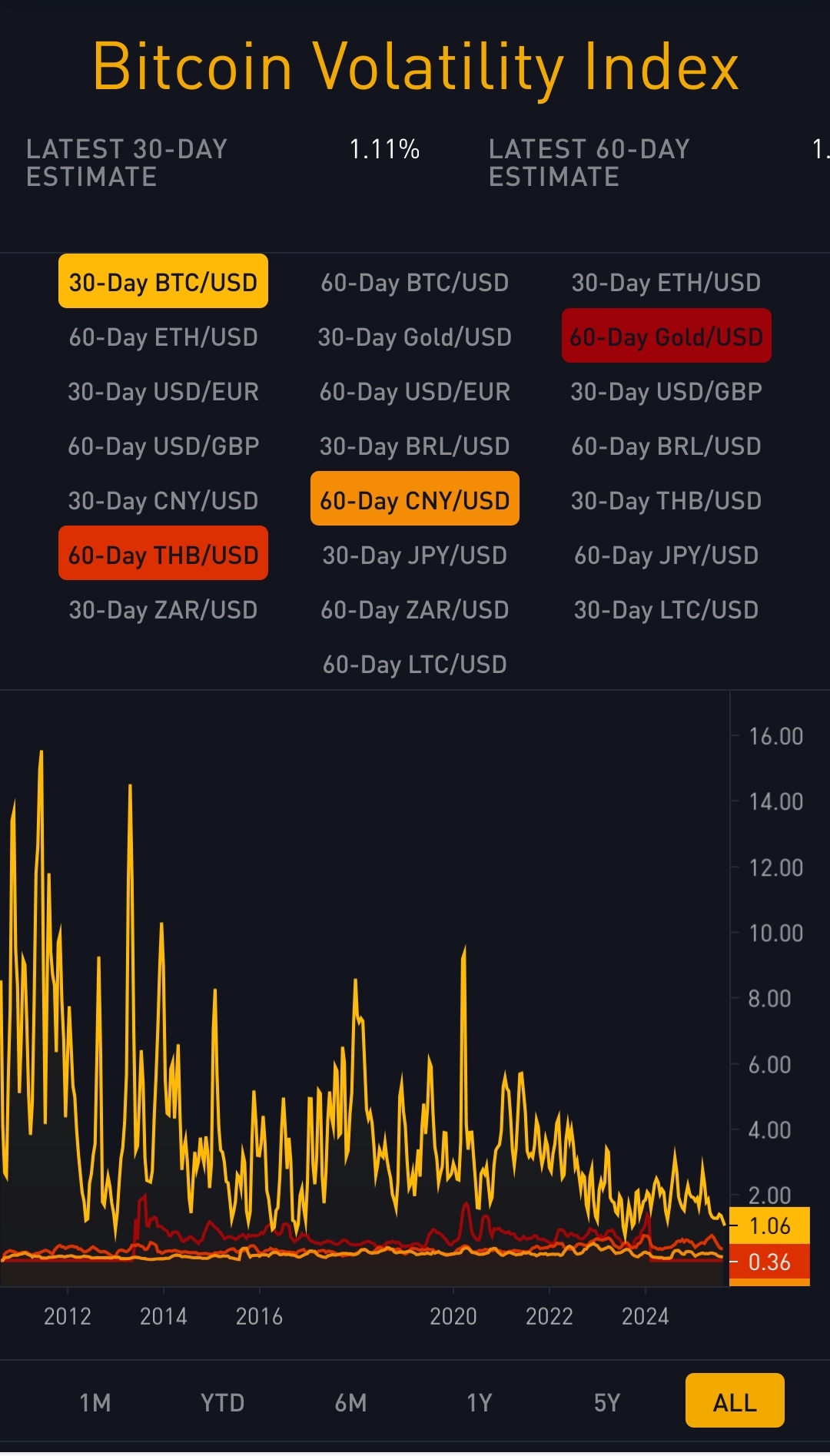Set the chart range to 6M
Viewport: 830px width, 1456px height.
tap(350, 1402)
